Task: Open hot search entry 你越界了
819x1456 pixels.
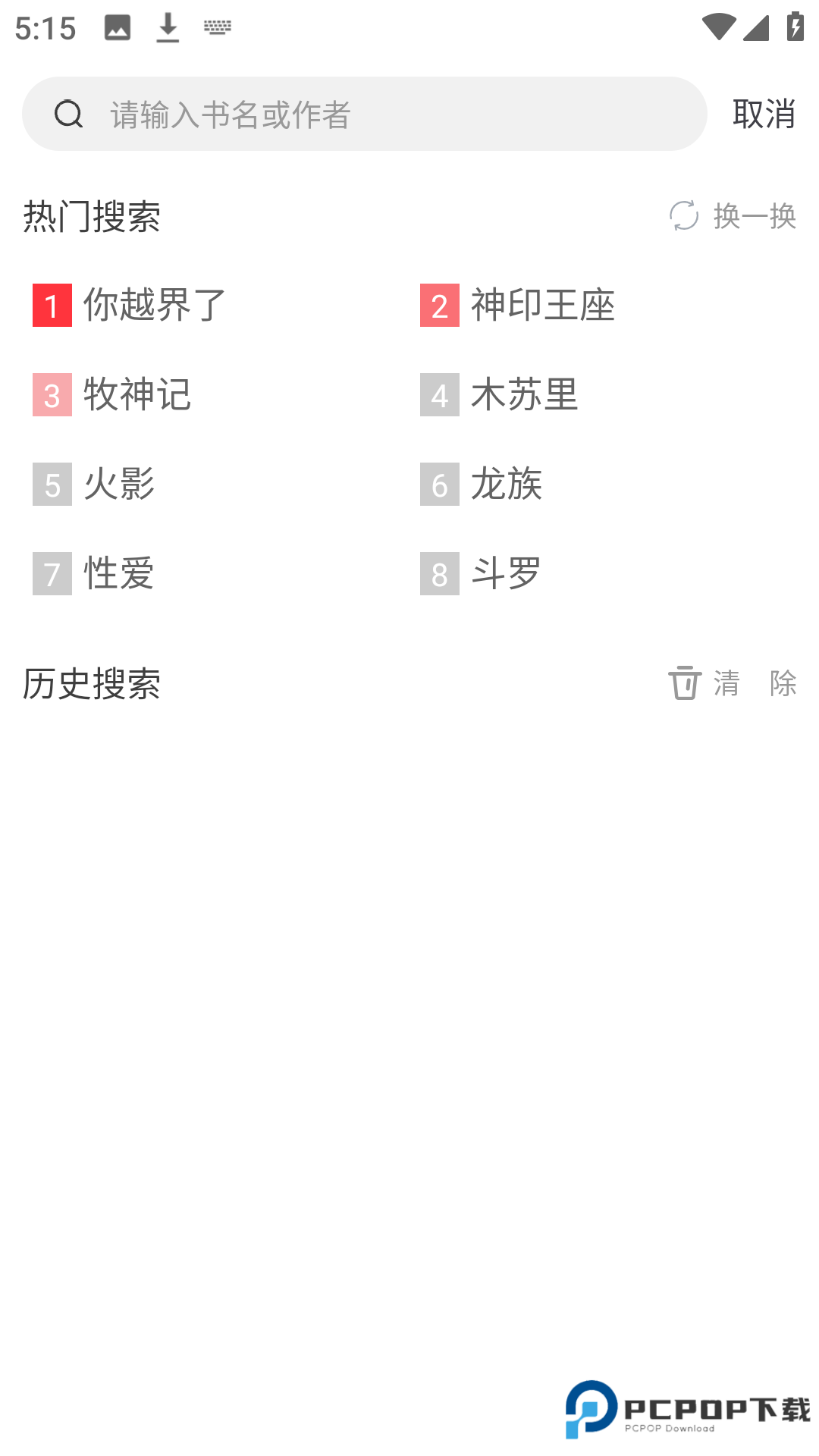Action: point(151,305)
